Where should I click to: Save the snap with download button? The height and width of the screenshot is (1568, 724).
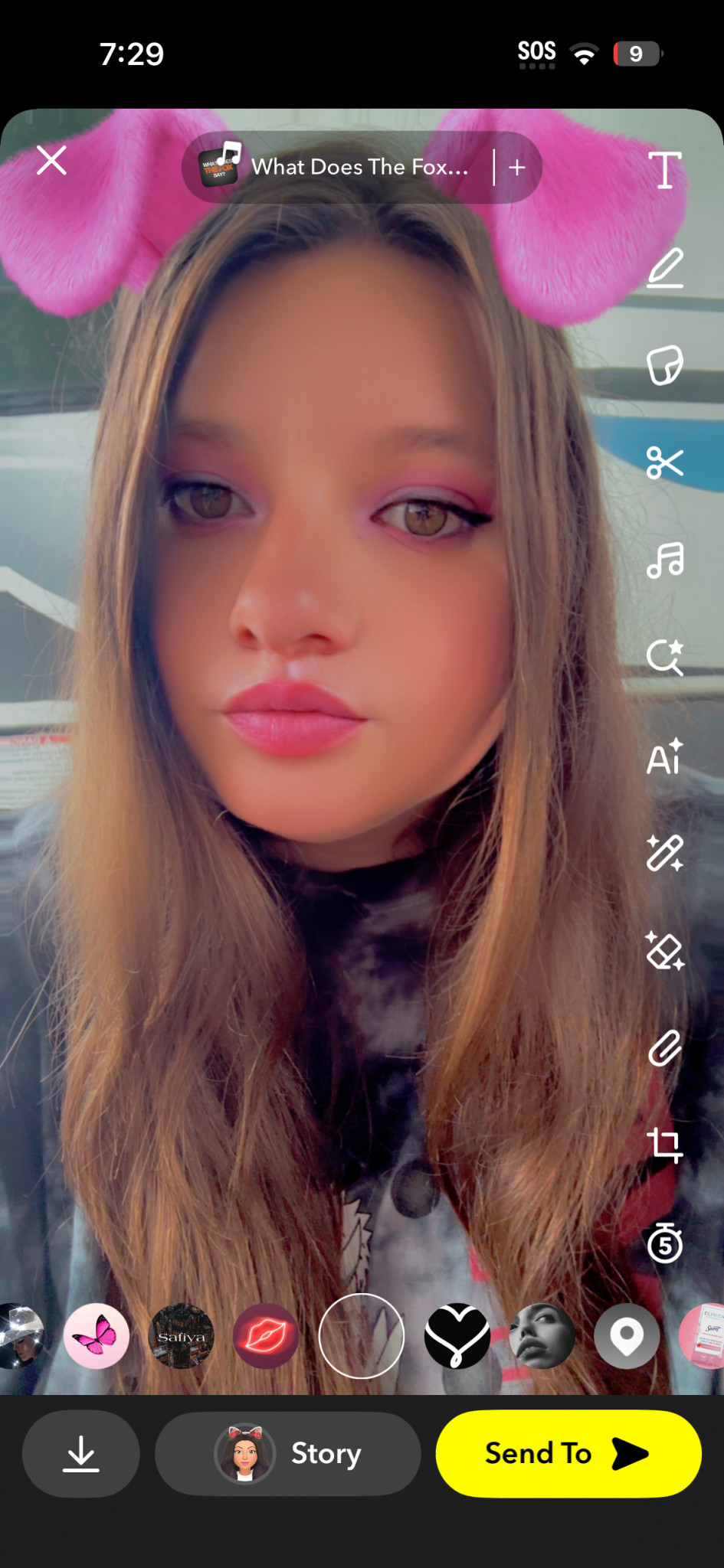click(81, 1453)
